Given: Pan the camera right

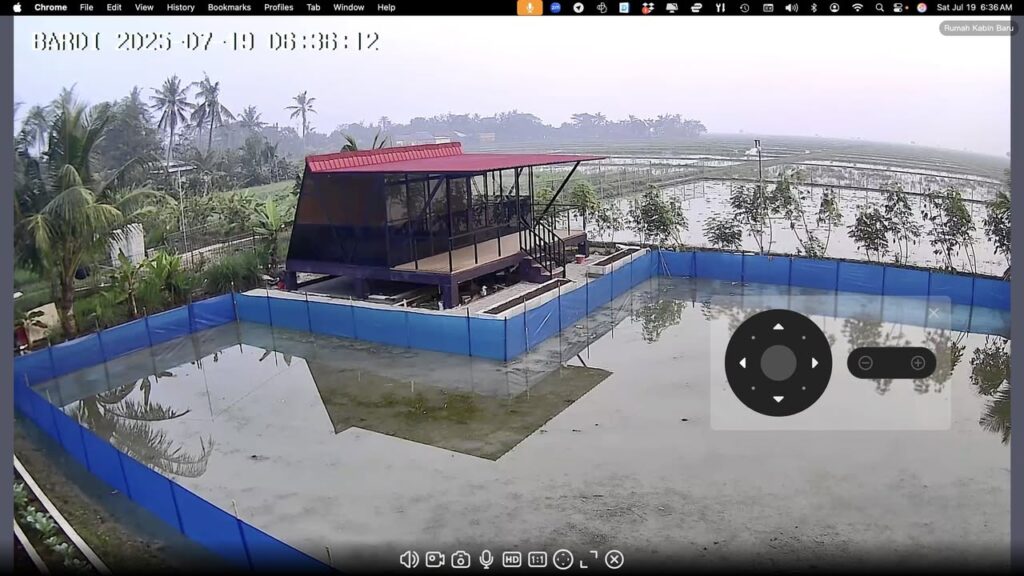Looking at the screenshot, I should tap(815, 363).
